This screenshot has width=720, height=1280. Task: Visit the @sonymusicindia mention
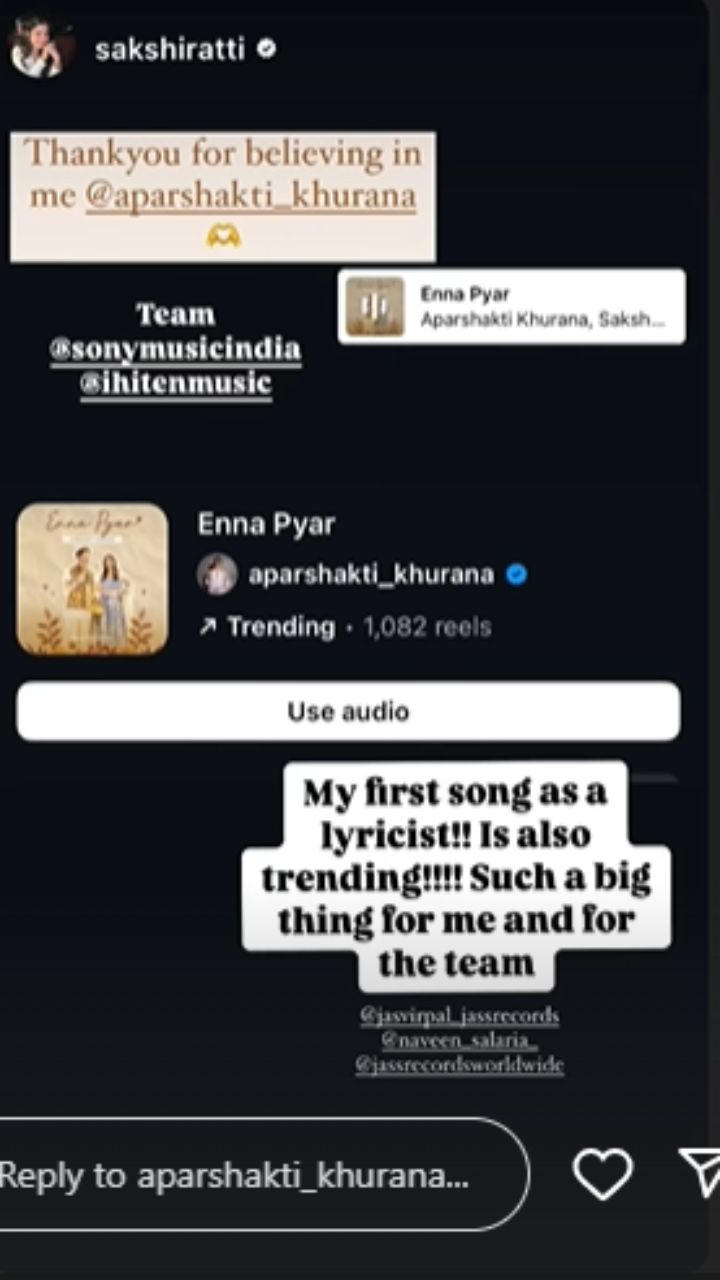pyautogui.click(x=175, y=351)
